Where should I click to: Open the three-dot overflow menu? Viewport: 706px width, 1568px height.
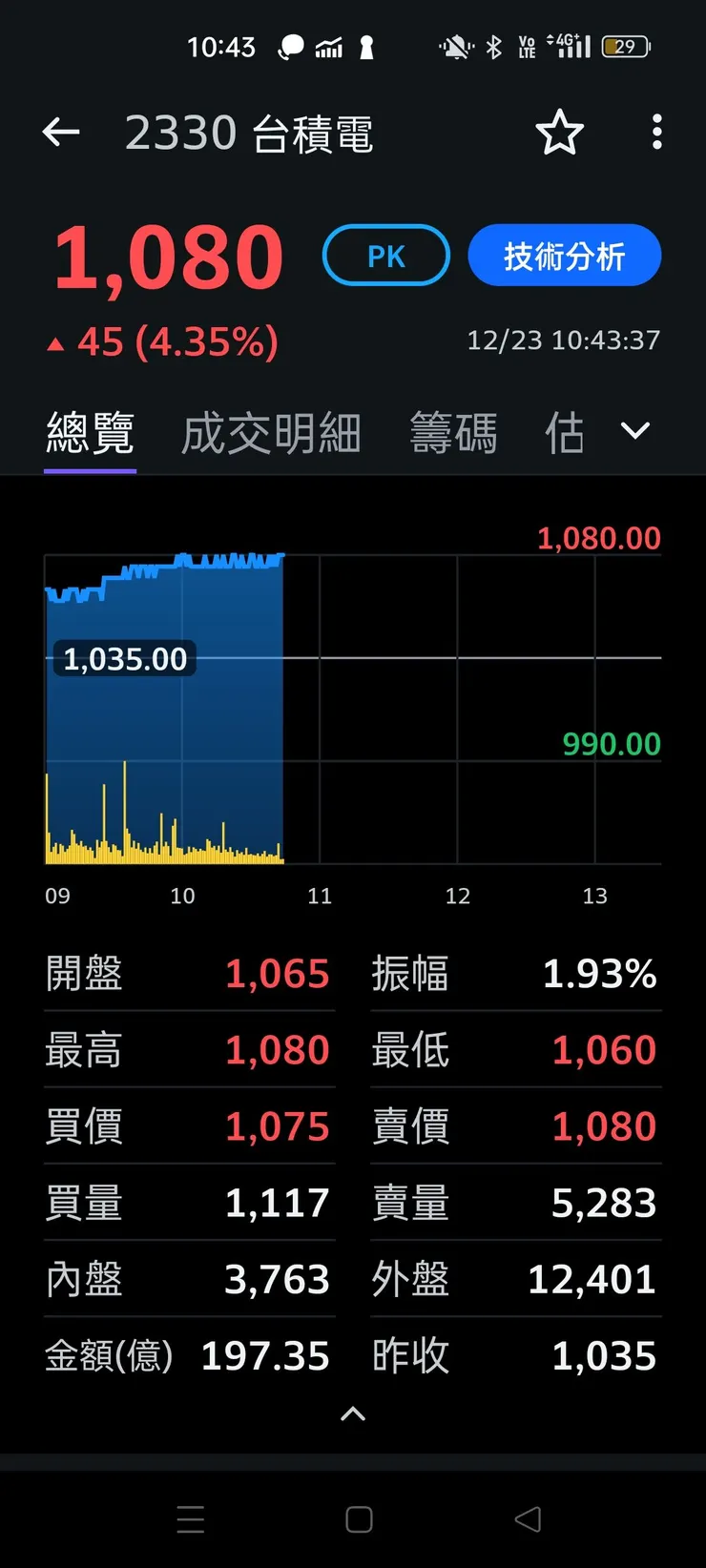pos(656,133)
